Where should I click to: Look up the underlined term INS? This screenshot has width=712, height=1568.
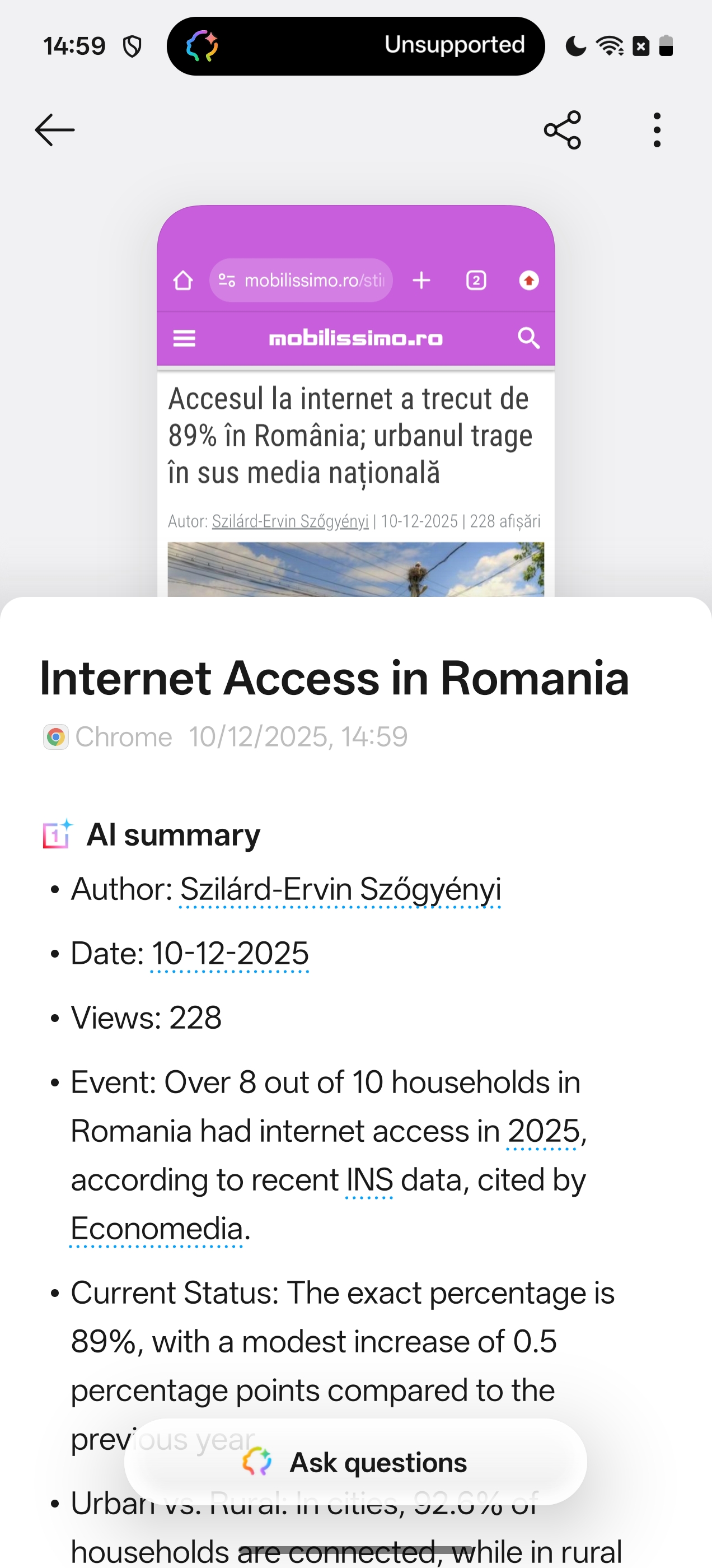(x=369, y=1180)
